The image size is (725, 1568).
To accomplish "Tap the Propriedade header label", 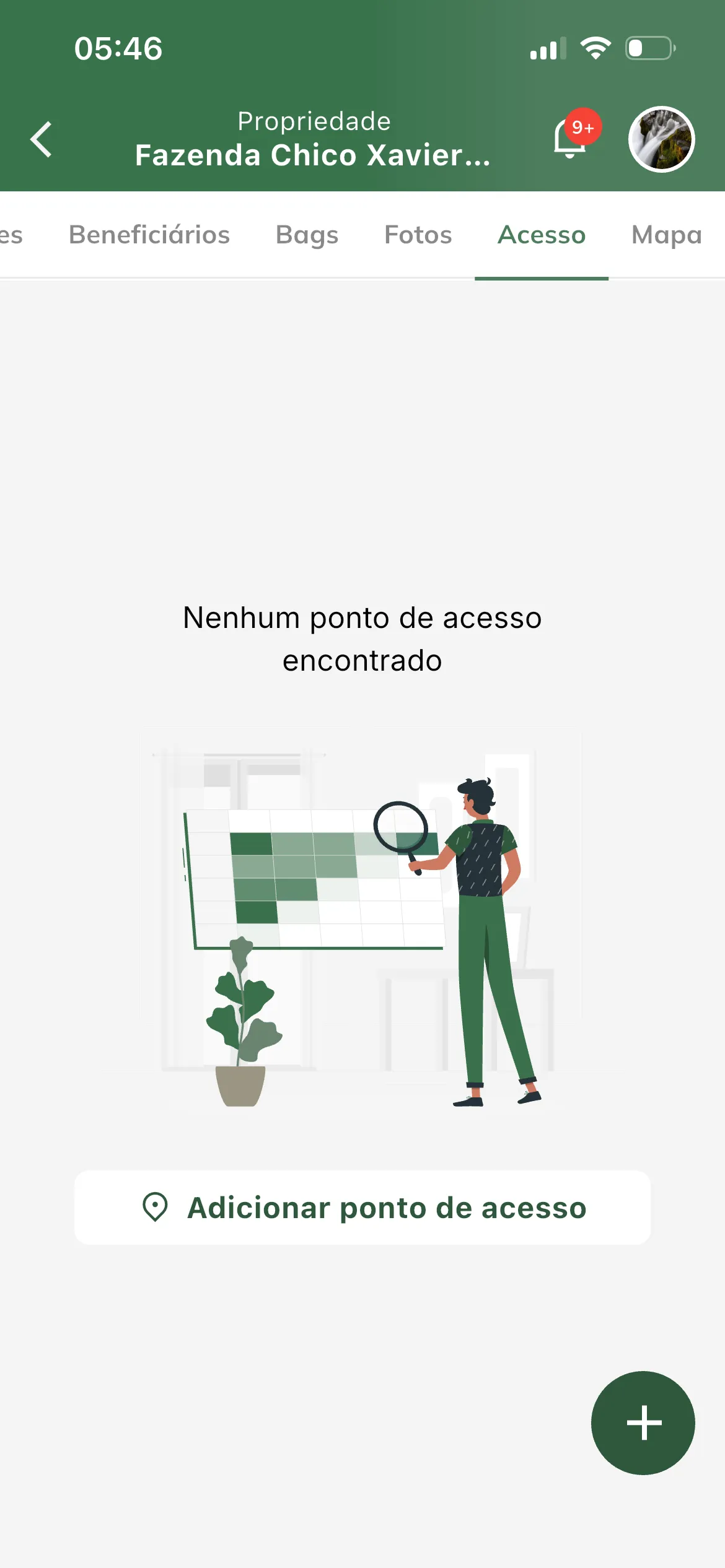I will [x=315, y=121].
